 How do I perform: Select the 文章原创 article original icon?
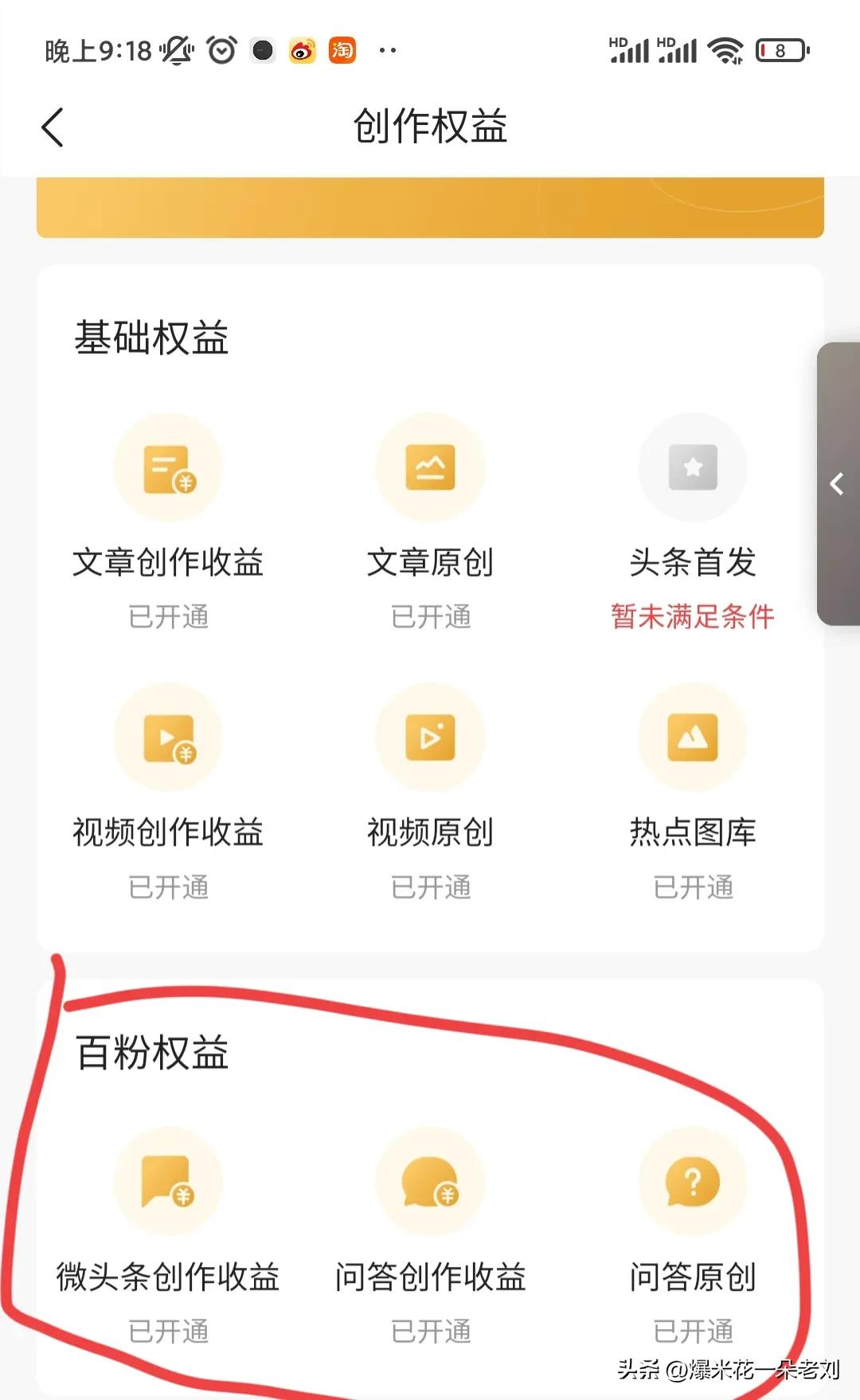430,467
